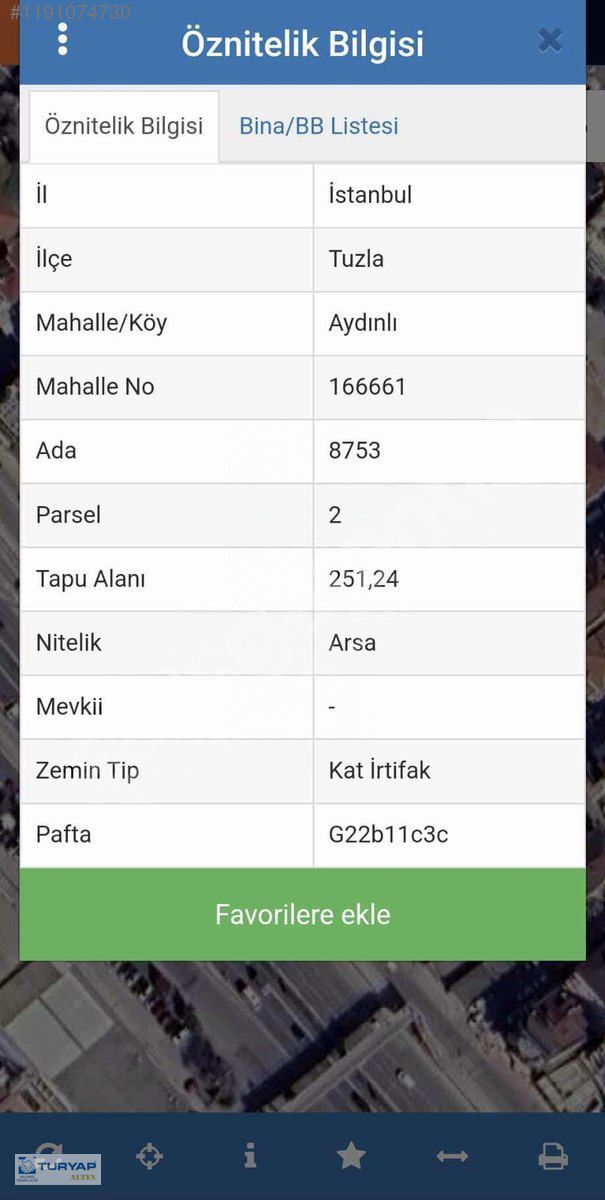Print using the printer icon
This screenshot has height=1200, width=605.
[553, 1157]
